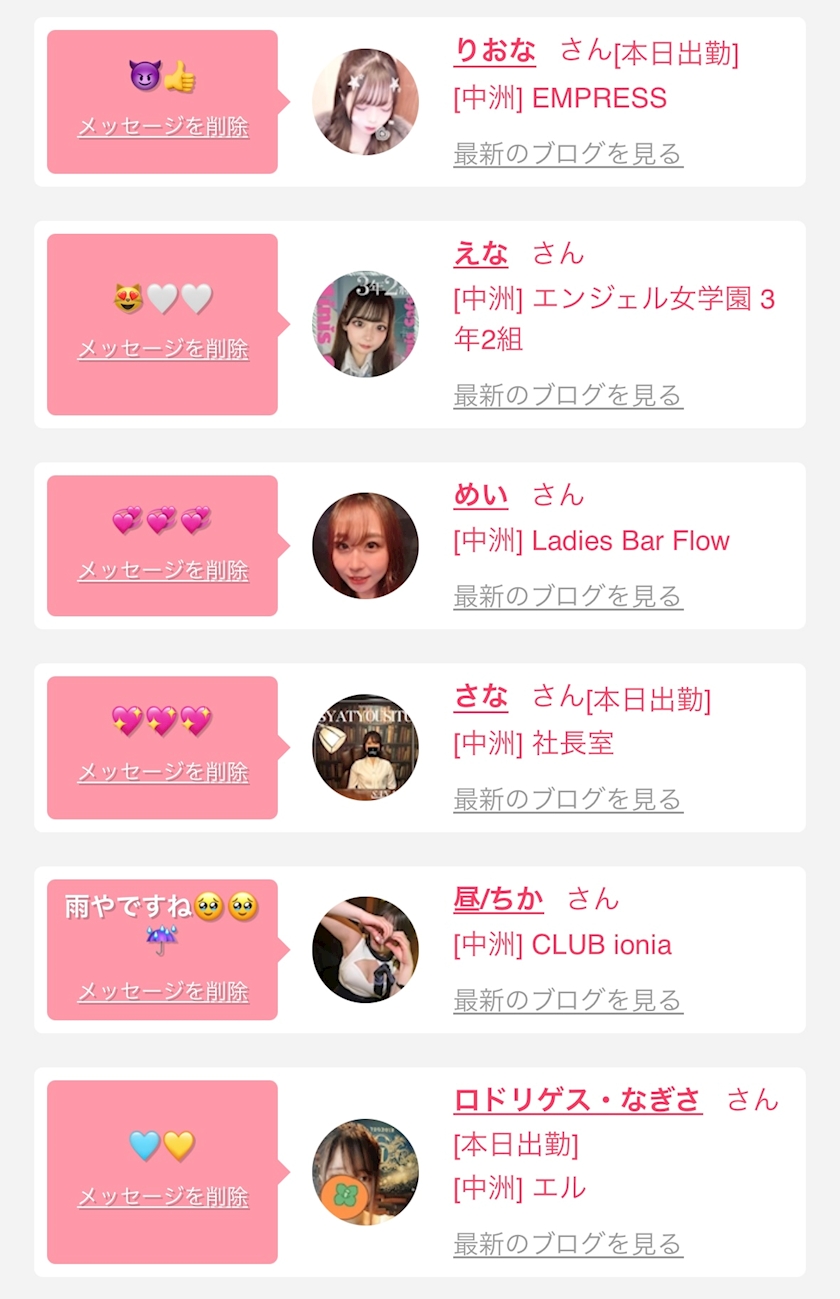Tap さな's round profile photo

point(365,748)
